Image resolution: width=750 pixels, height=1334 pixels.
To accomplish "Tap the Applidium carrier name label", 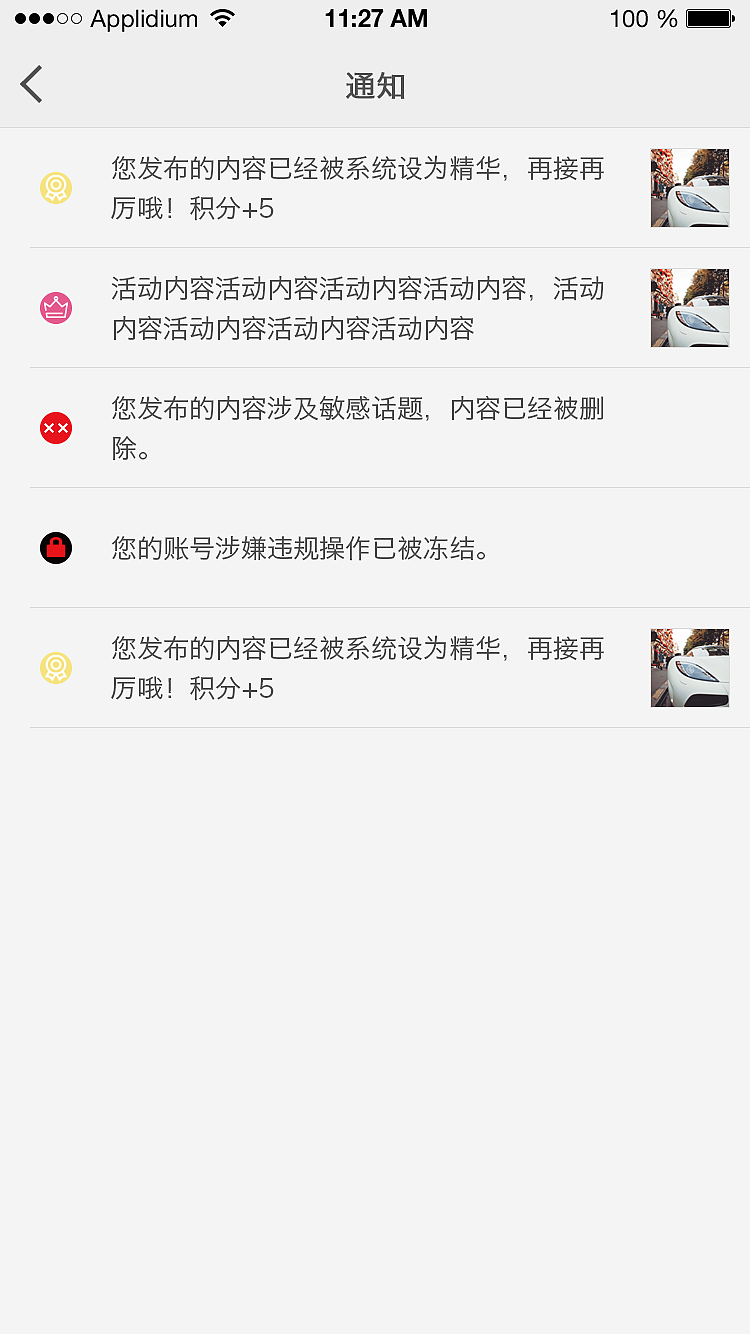I will [142, 17].
